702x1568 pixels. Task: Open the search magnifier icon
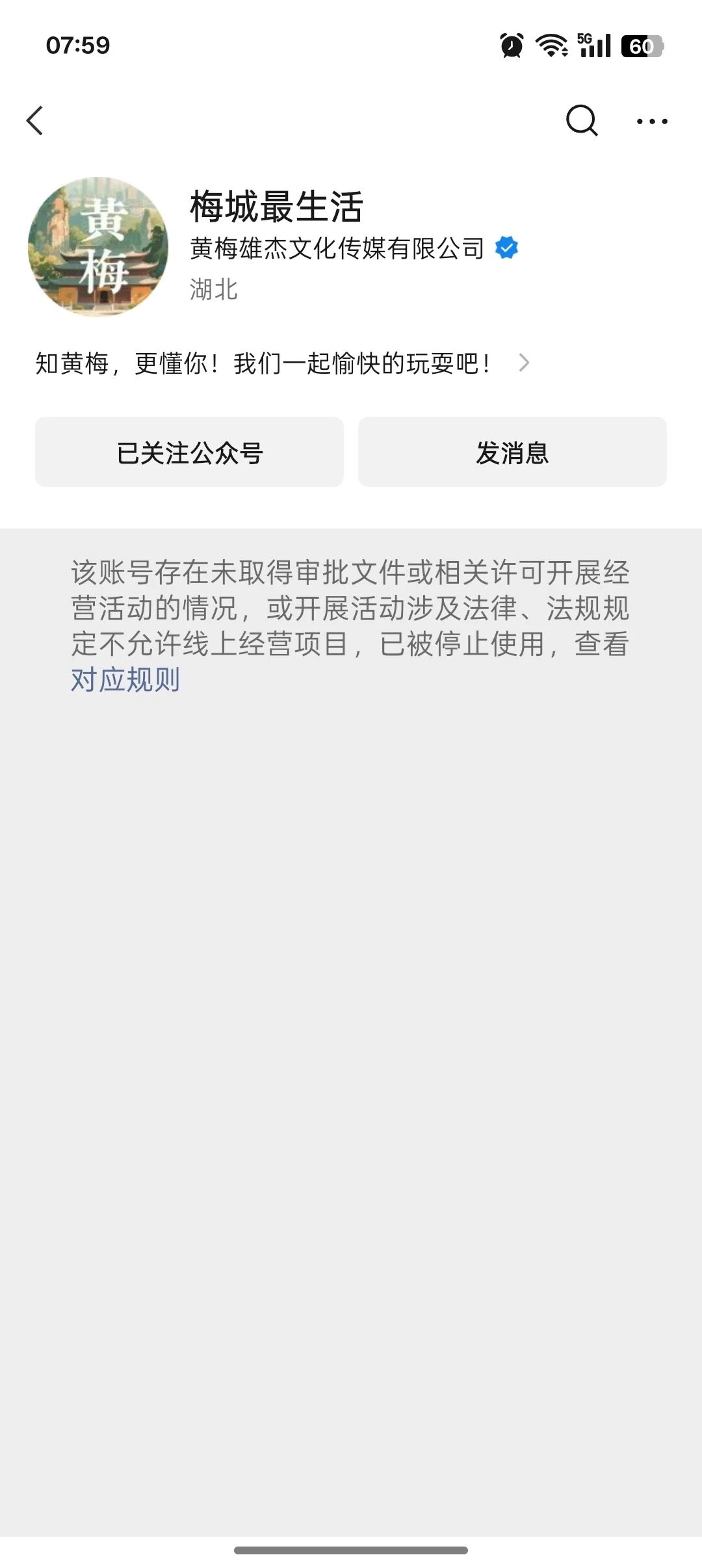[x=582, y=120]
